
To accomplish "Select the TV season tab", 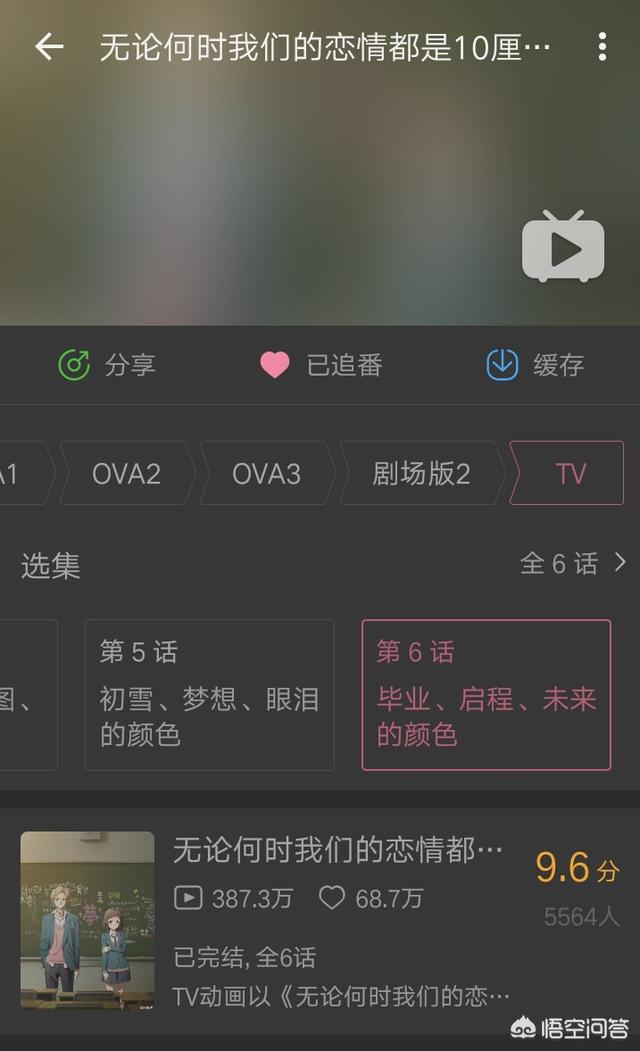I will tap(569, 473).
